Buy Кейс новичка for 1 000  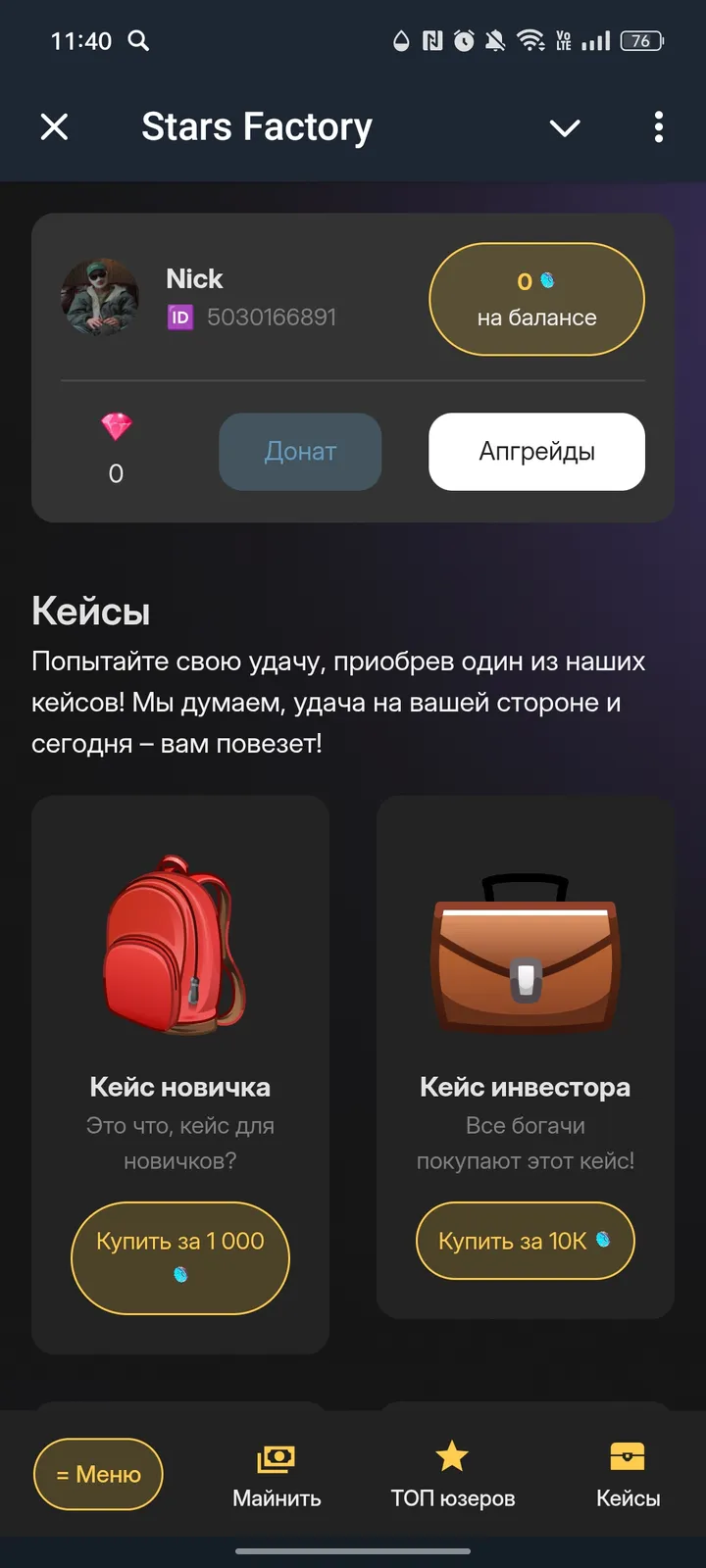click(180, 1257)
